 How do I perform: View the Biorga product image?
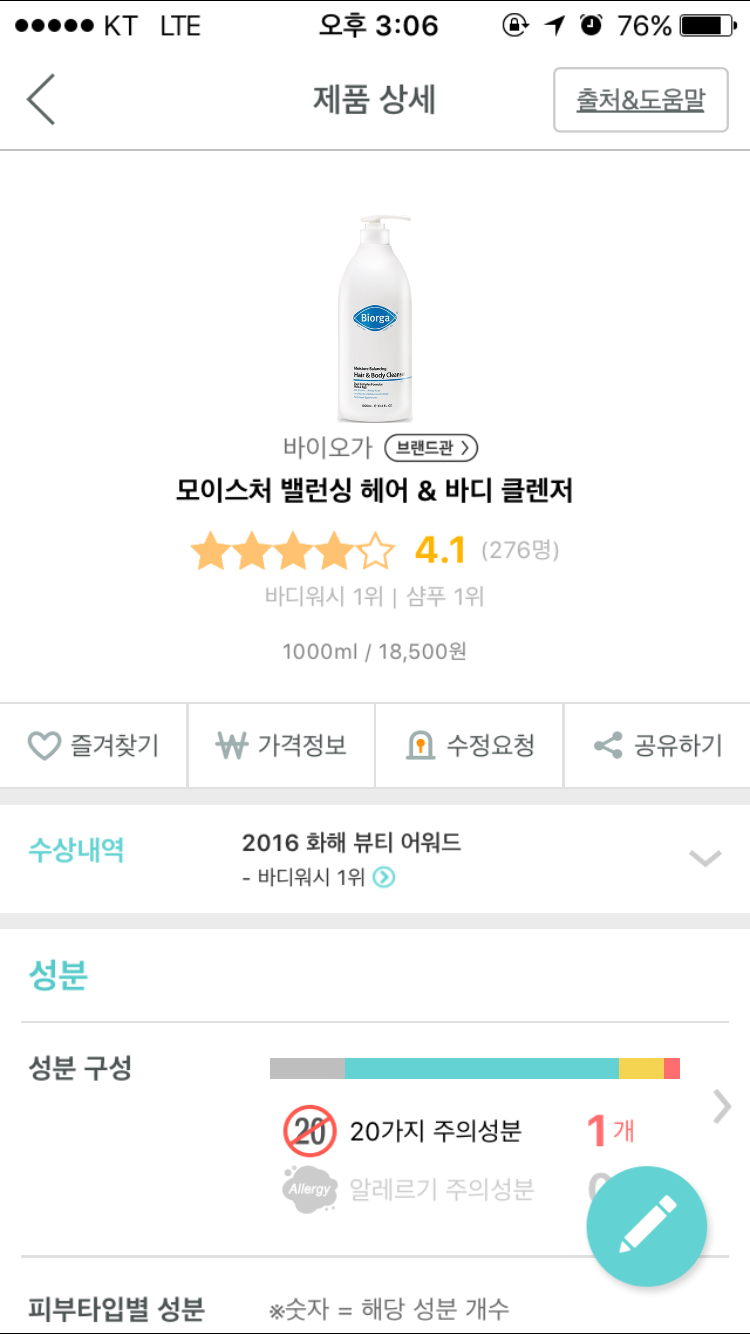375,318
